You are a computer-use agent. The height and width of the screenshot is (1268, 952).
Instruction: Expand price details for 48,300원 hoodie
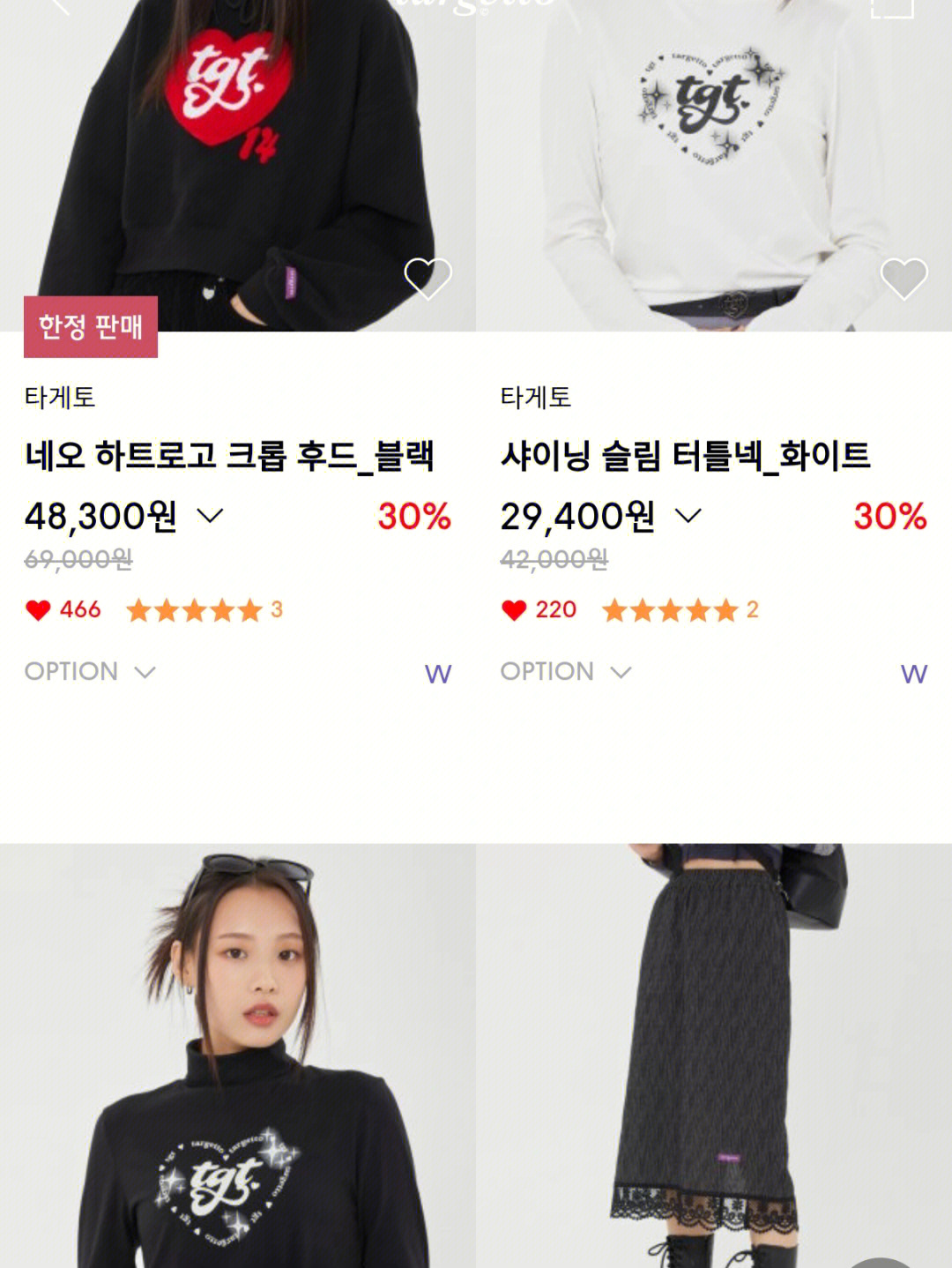tap(210, 516)
